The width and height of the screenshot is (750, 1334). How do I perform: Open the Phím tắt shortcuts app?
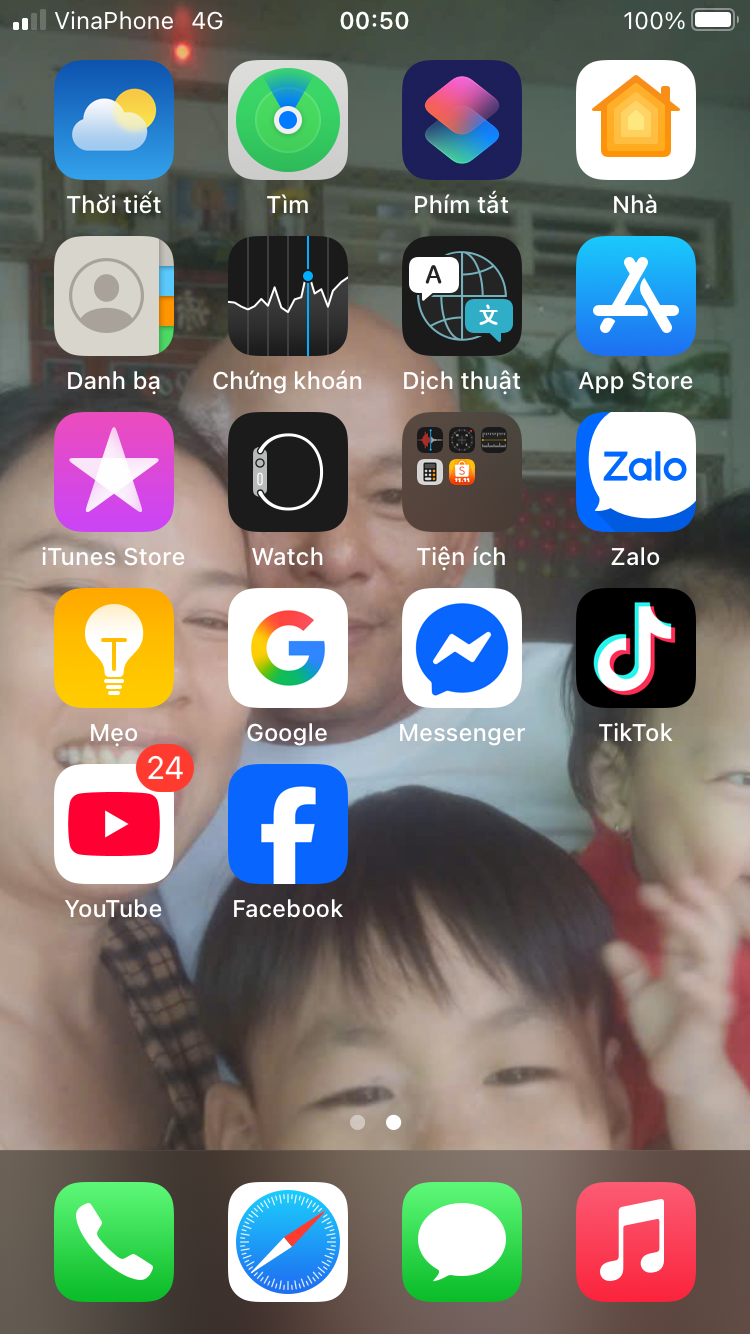tap(462, 120)
